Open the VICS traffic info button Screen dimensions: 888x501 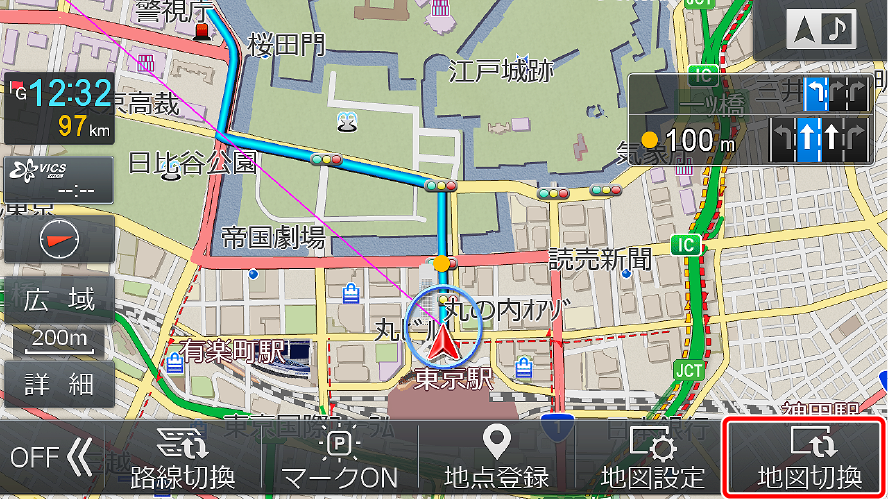click(x=59, y=180)
